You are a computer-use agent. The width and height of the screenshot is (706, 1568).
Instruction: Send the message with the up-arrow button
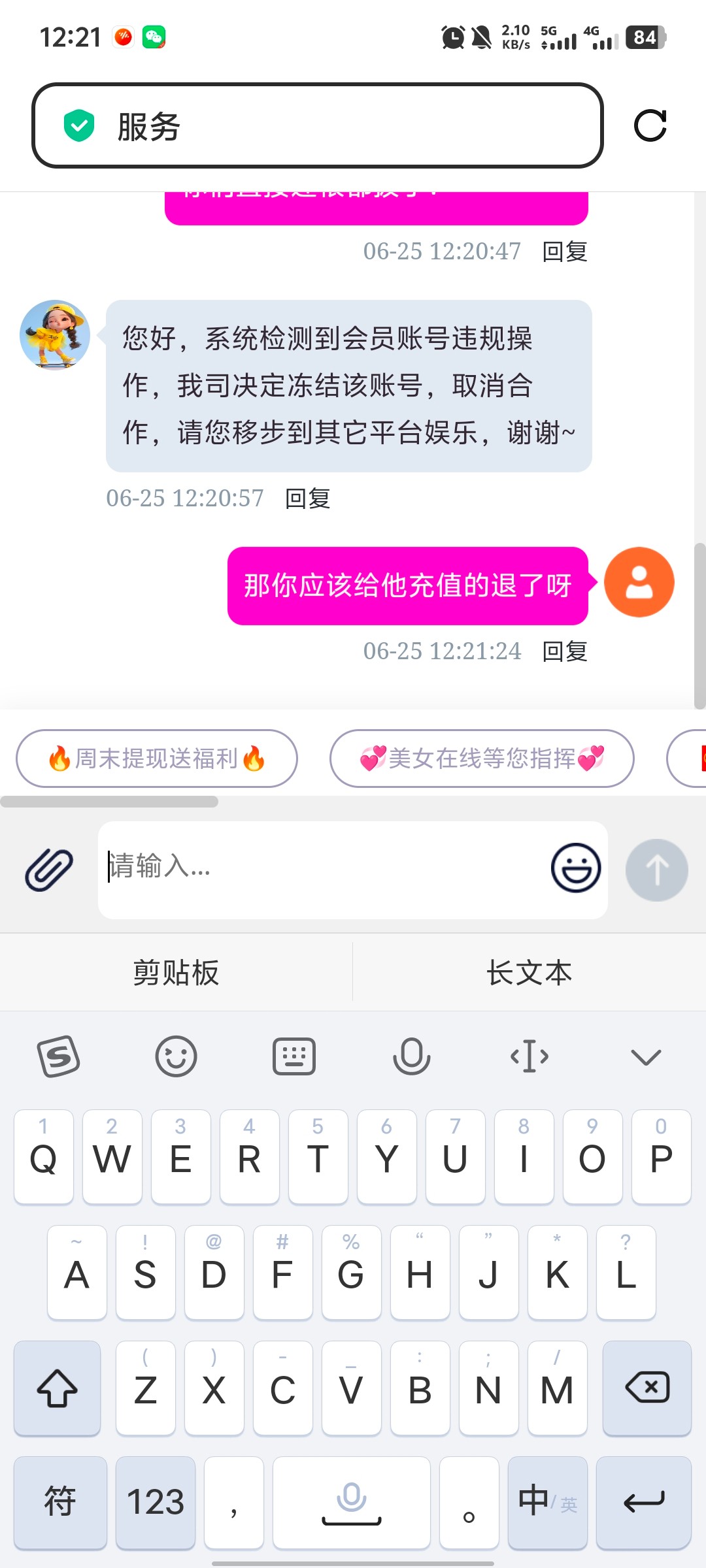pos(656,870)
